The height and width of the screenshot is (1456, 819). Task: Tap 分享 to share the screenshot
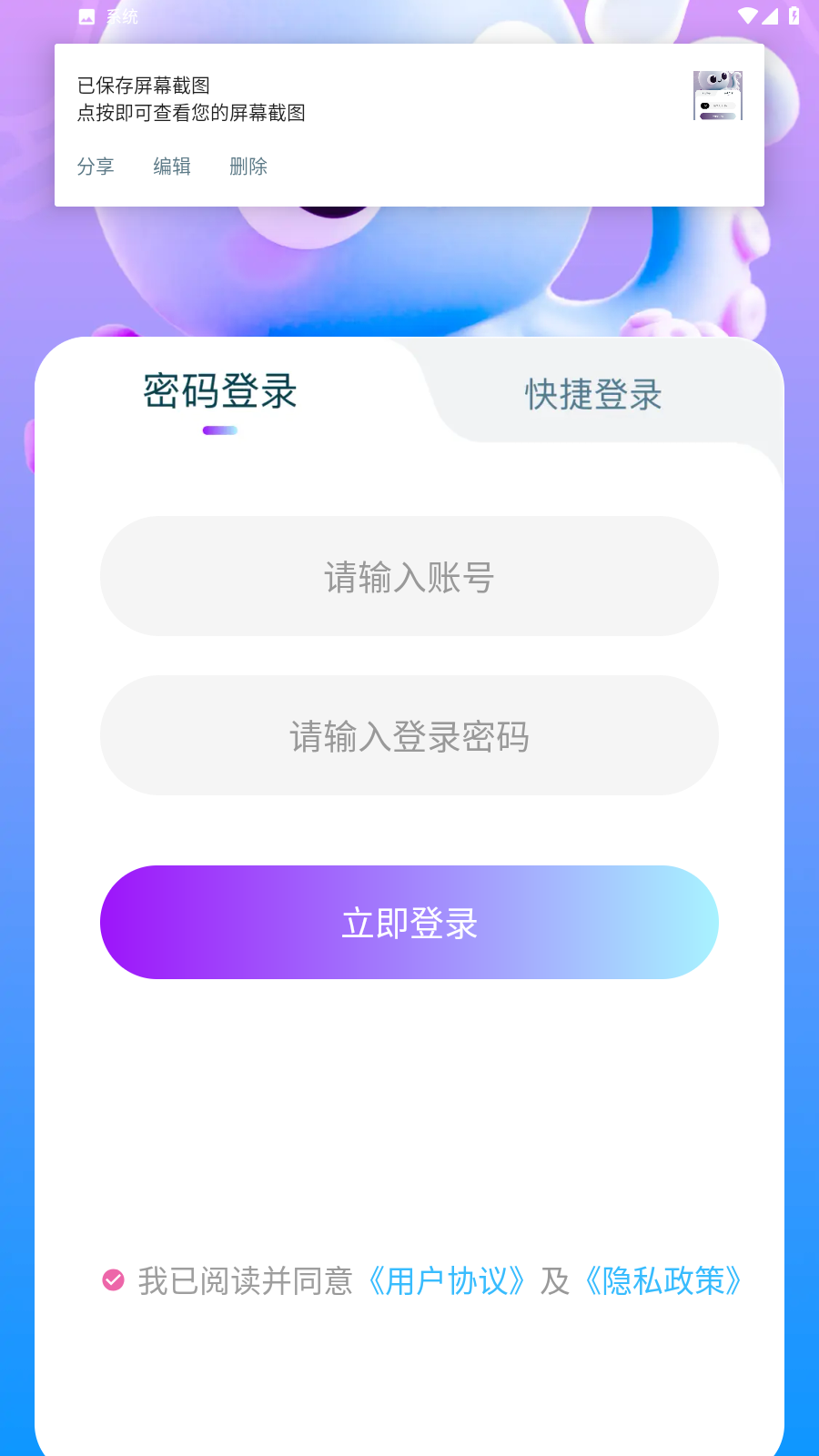click(95, 167)
